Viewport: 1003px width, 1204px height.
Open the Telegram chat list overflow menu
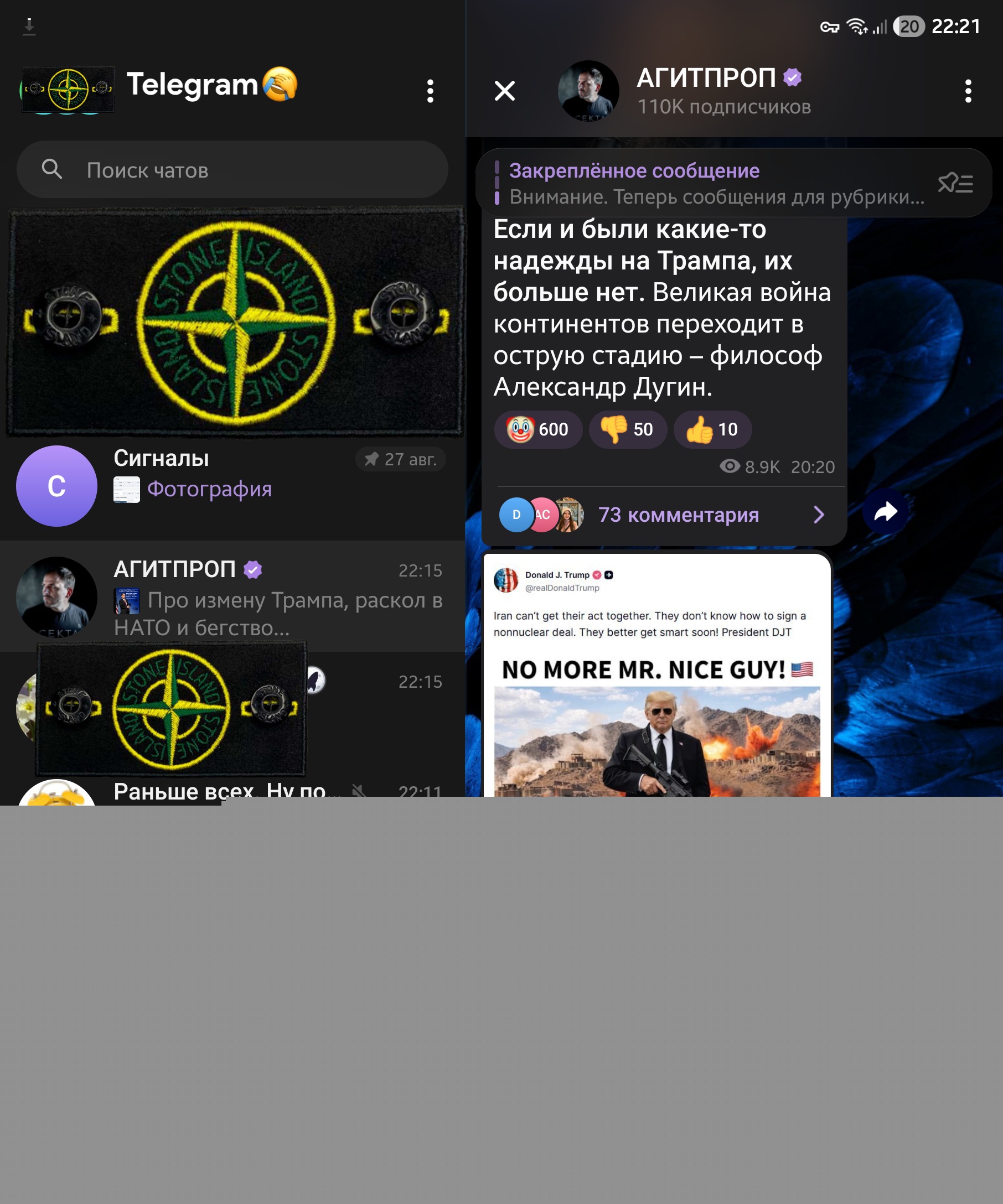pyautogui.click(x=430, y=91)
